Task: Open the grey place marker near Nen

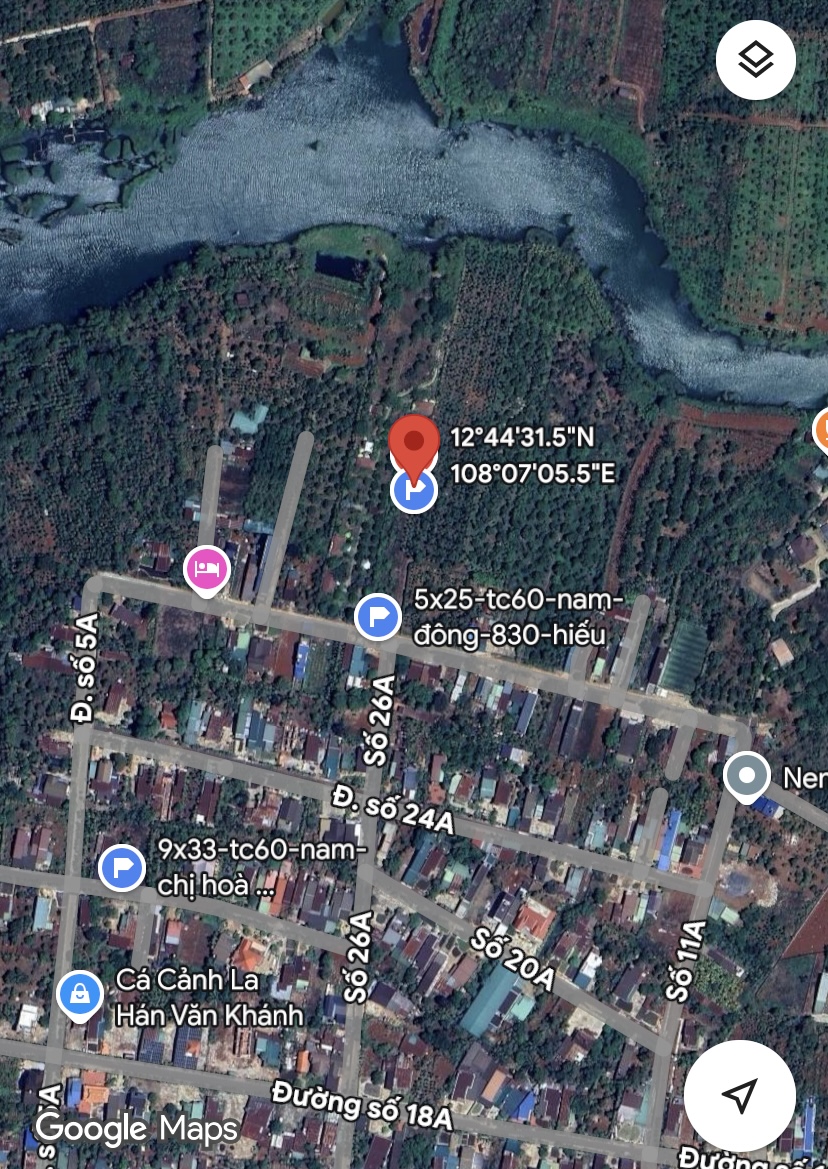Action: pyautogui.click(x=747, y=776)
